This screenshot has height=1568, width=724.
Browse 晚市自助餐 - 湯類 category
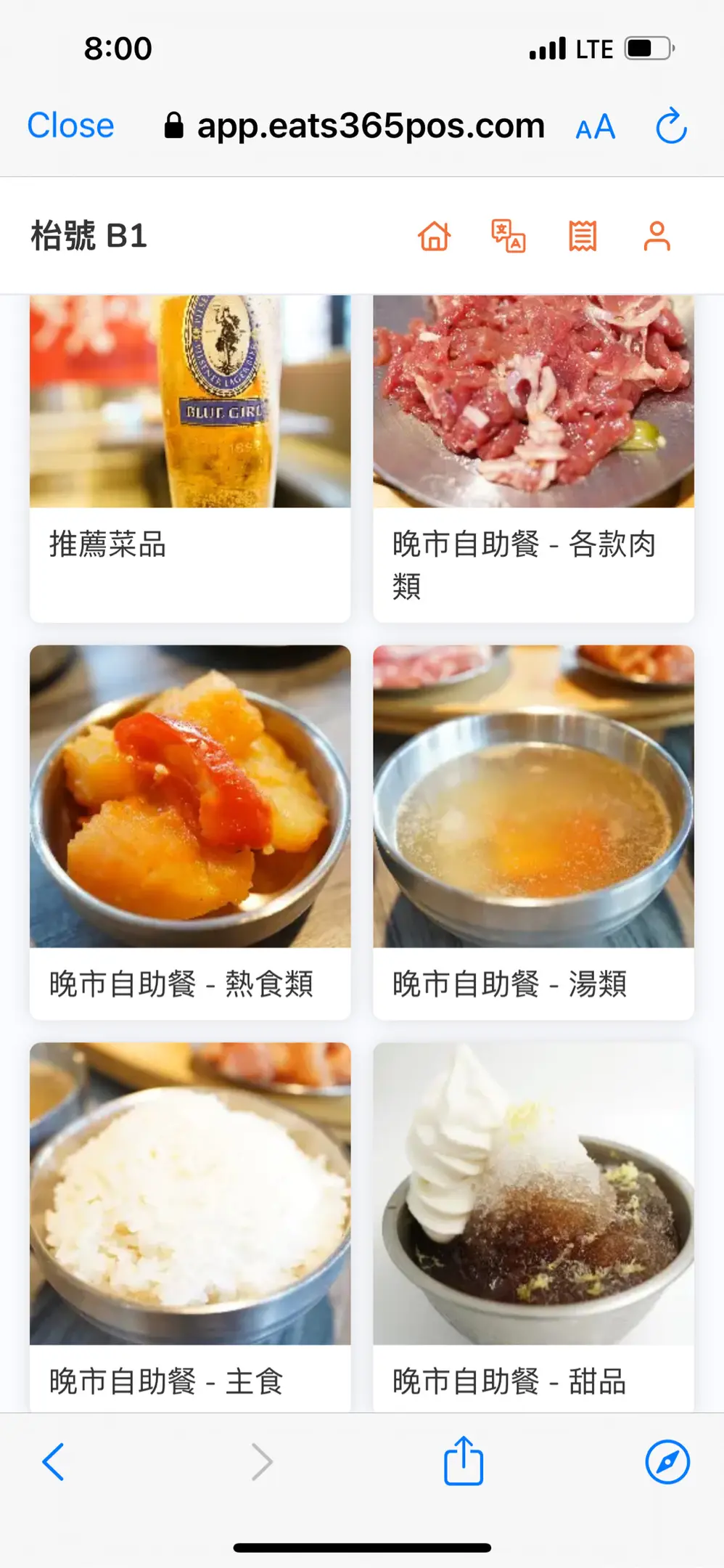533,831
